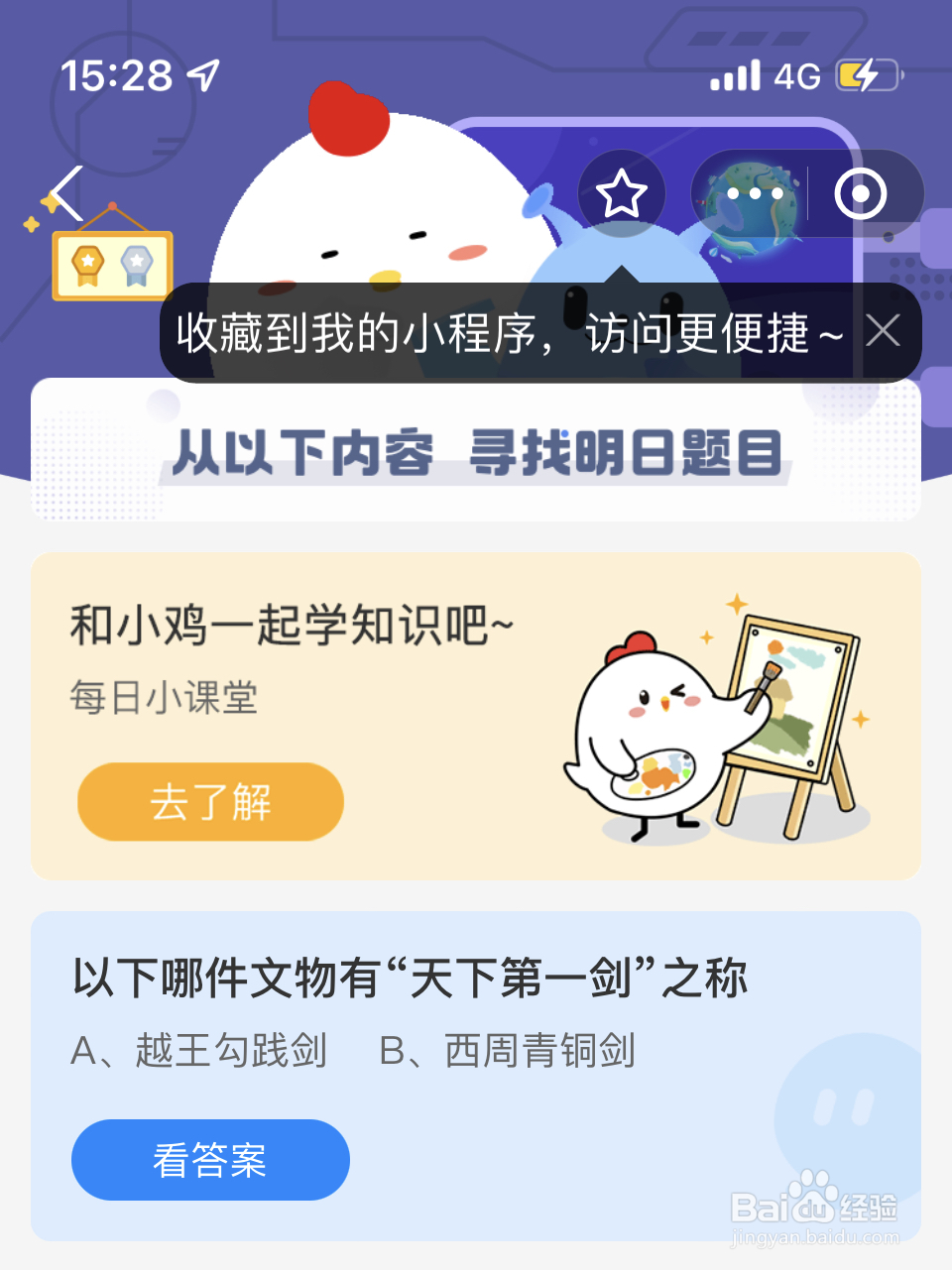Tap the orange 去了解 button
The image size is (952, 1270).
[209, 802]
